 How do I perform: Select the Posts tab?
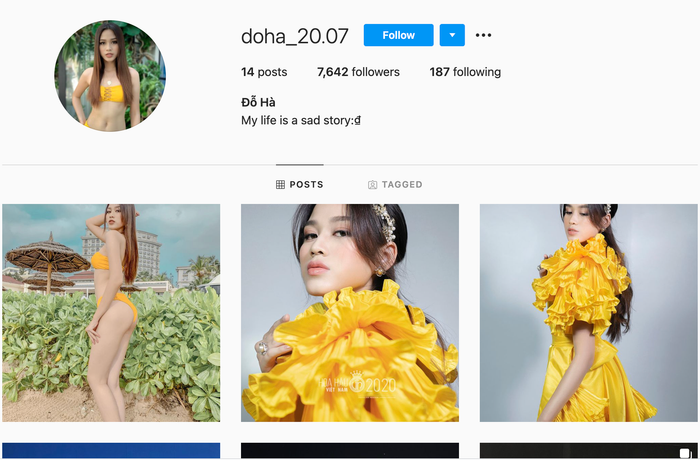click(x=300, y=185)
